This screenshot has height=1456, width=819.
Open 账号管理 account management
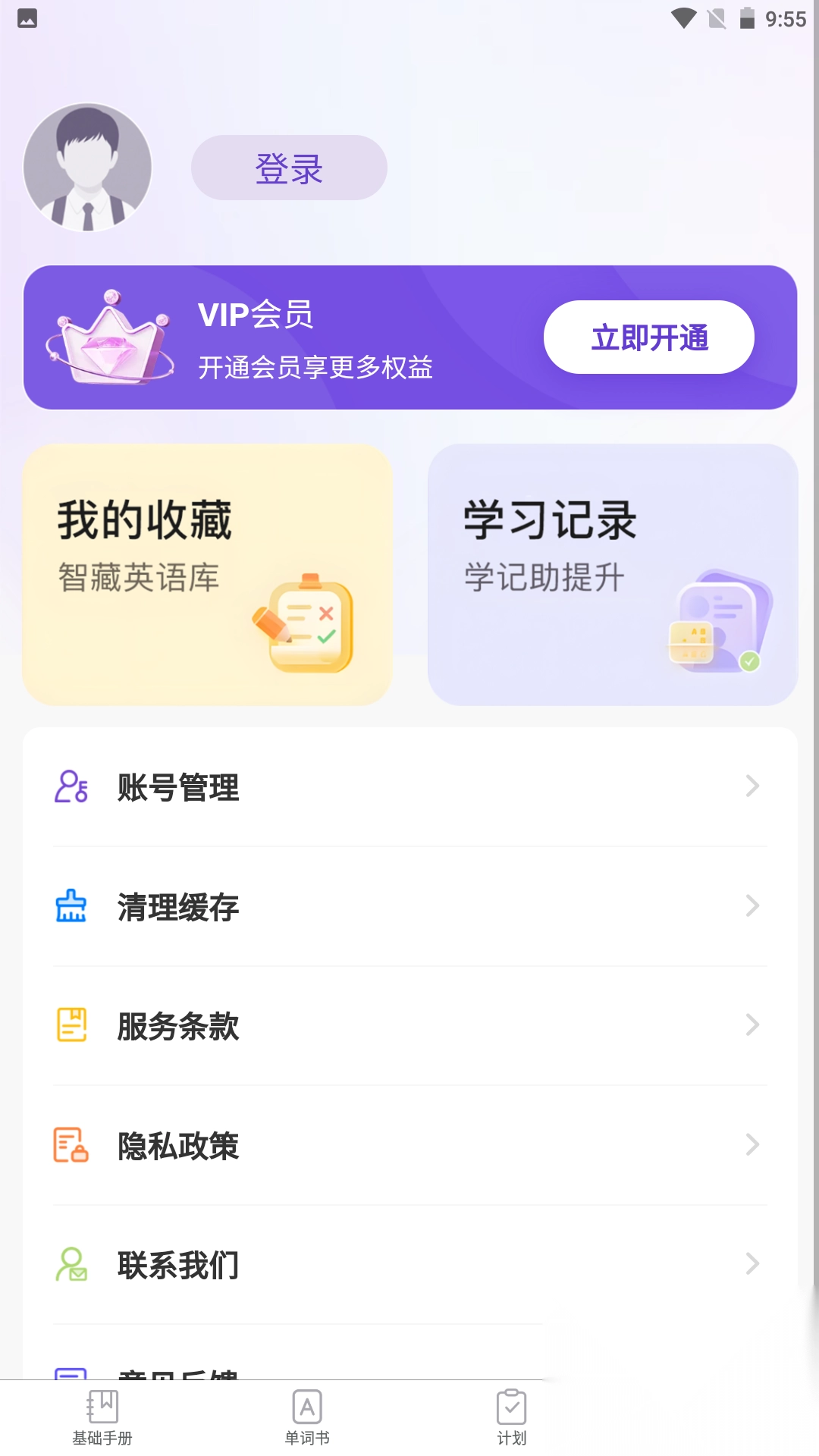coord(409,787)
